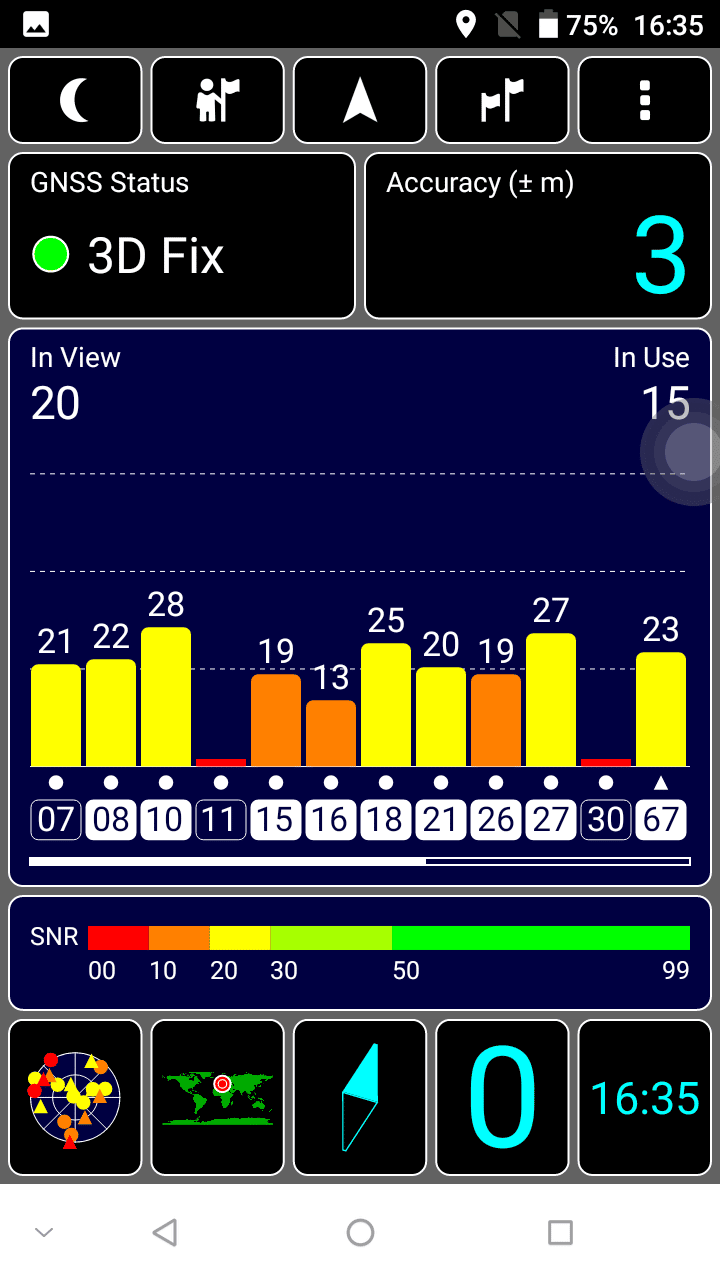Open the three-dot overflow menu
This screenshot has height=1280, width=720.
tap(645, 100)
